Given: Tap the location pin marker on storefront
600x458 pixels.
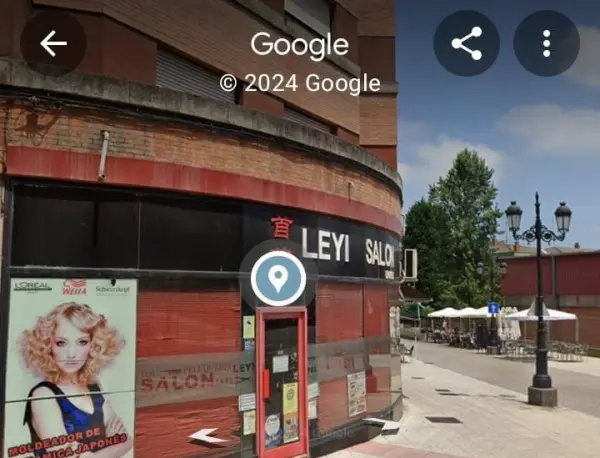Looking at the screenshot, I should 278,277.
